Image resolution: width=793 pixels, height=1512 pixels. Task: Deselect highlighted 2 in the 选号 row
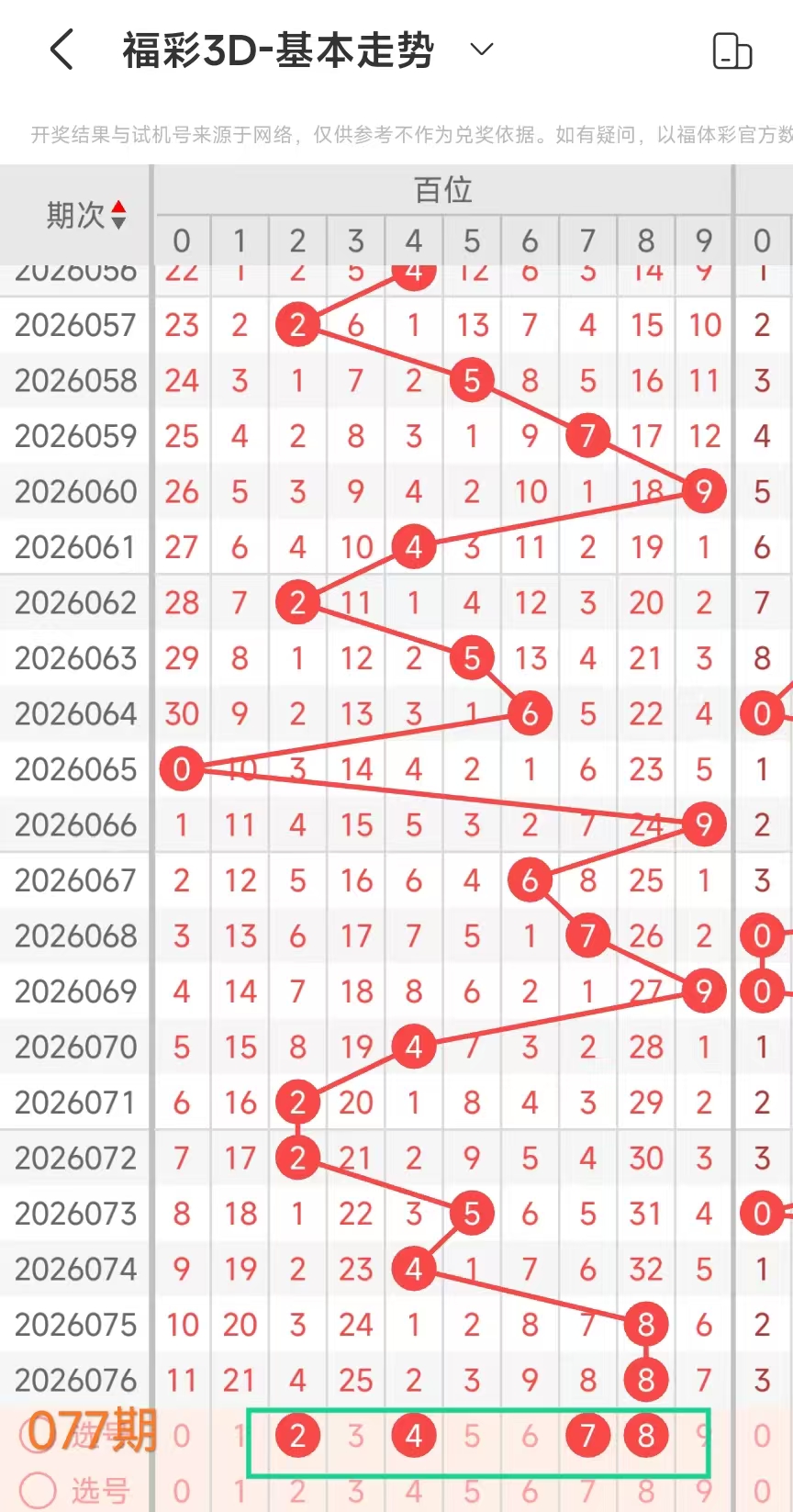point(297,1435)
